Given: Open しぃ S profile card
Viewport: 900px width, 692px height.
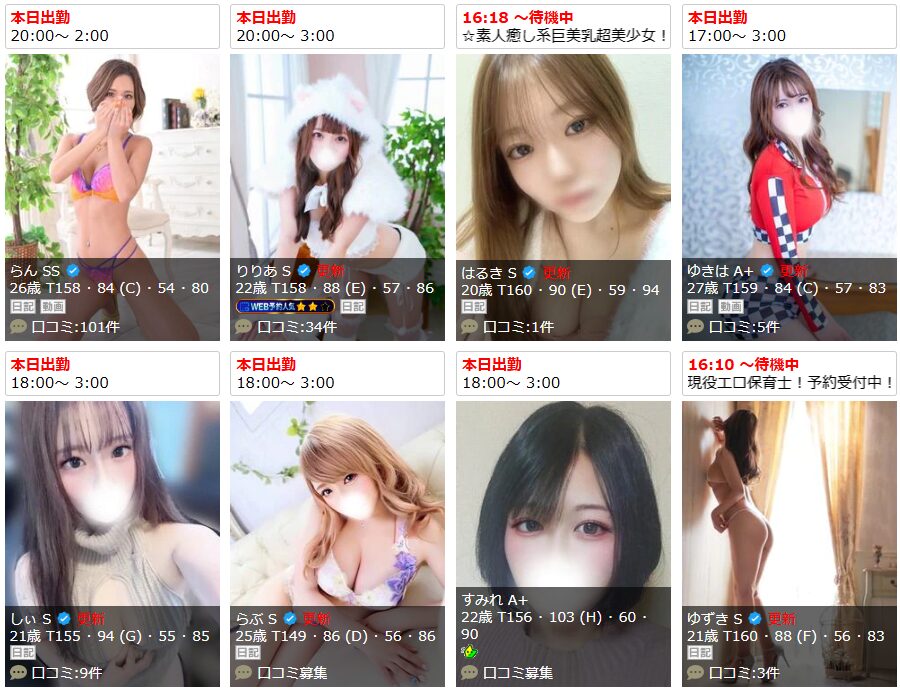Looking at the screenshot, I should [x=112, y=505].
